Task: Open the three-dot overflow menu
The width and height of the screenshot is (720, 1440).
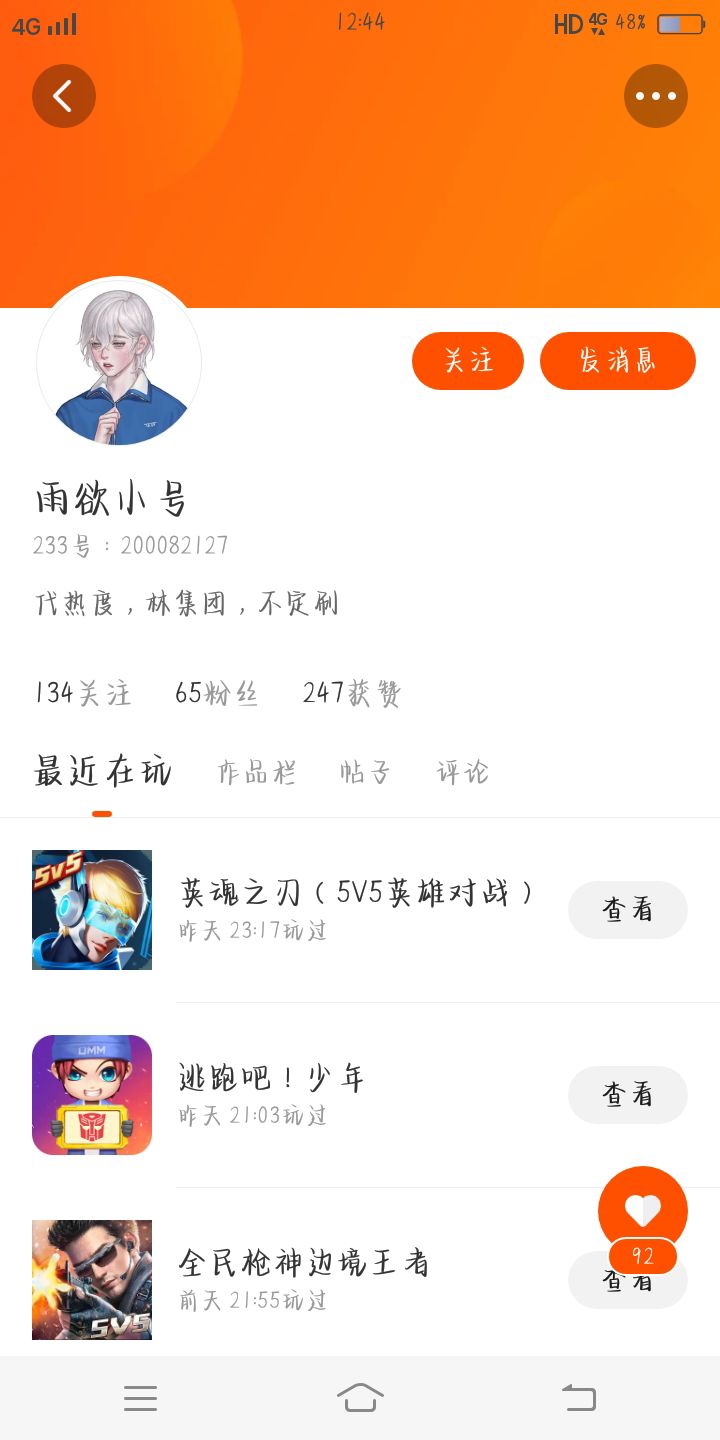Action: (x=655, y=97)
